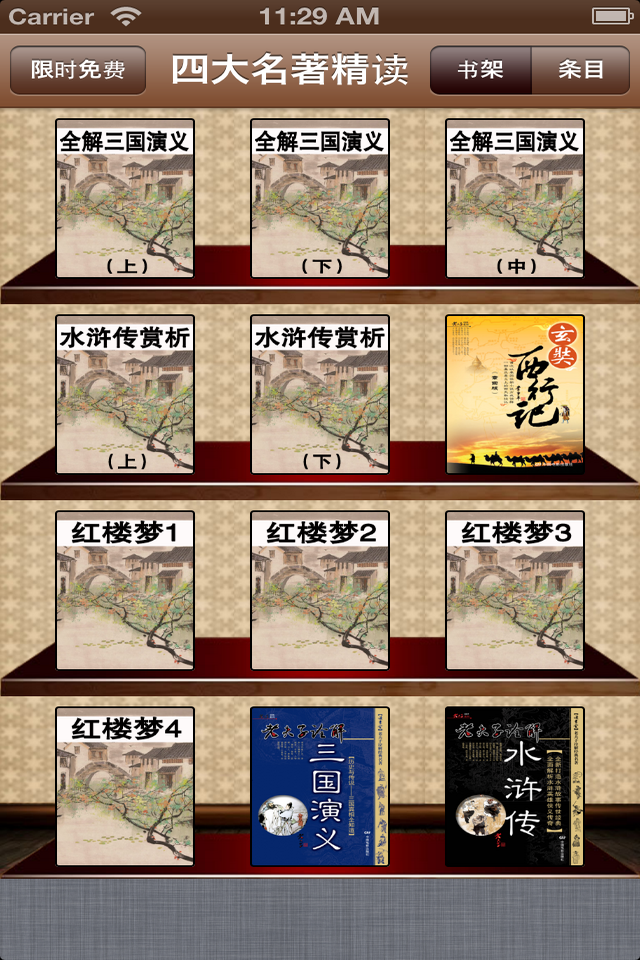Open the black 水浒传 book

coord(515,787)
